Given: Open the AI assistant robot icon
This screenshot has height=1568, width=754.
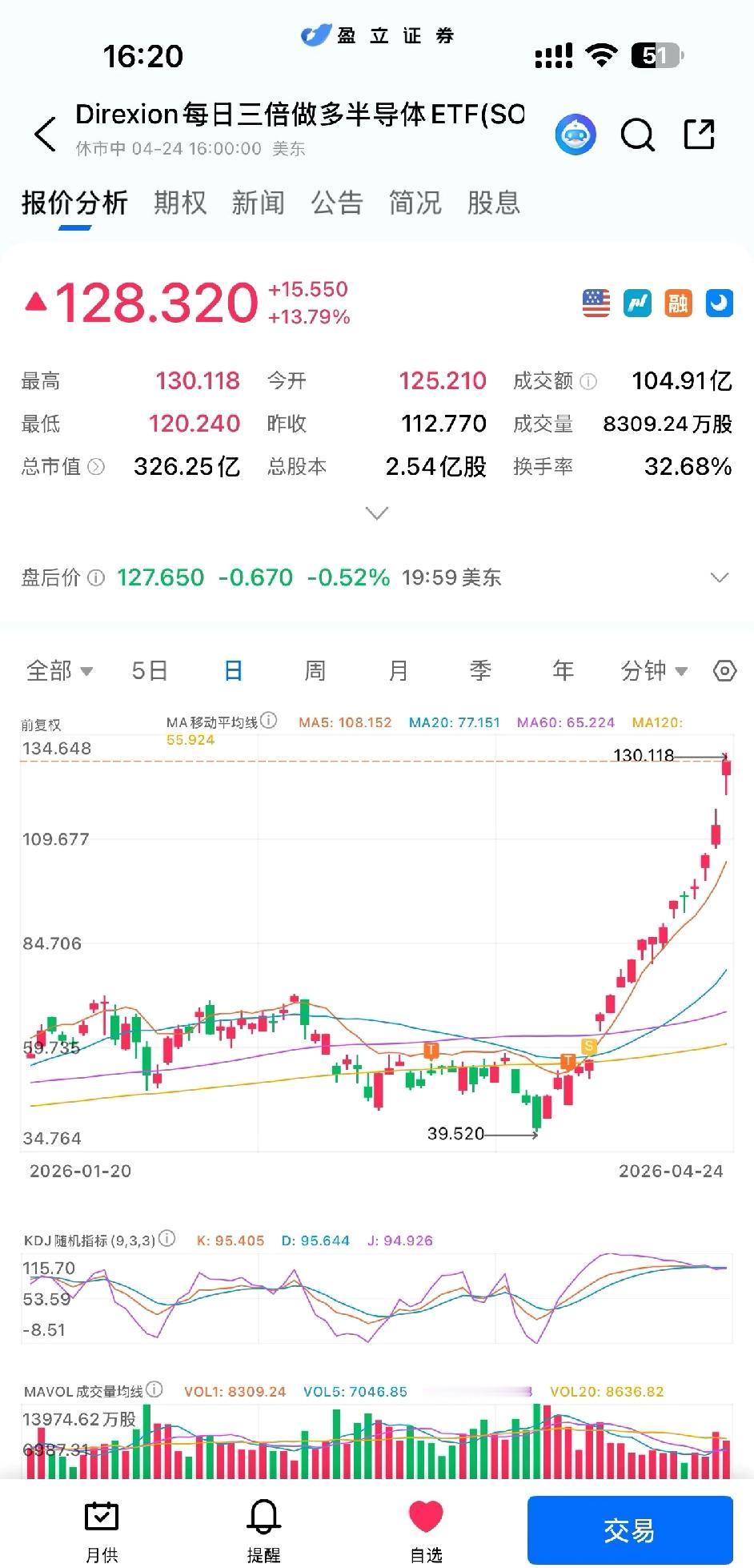Looking at the screenshot, I should click(x=573, y=135).
